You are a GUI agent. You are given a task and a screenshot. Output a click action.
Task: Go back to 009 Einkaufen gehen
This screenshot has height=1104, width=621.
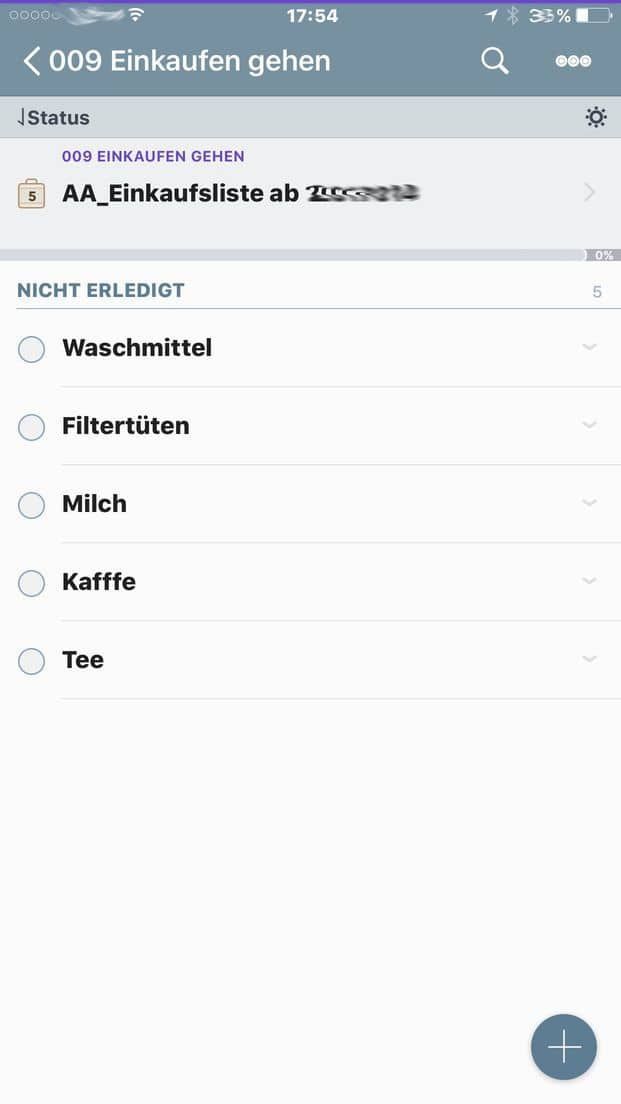coord(33,61)
